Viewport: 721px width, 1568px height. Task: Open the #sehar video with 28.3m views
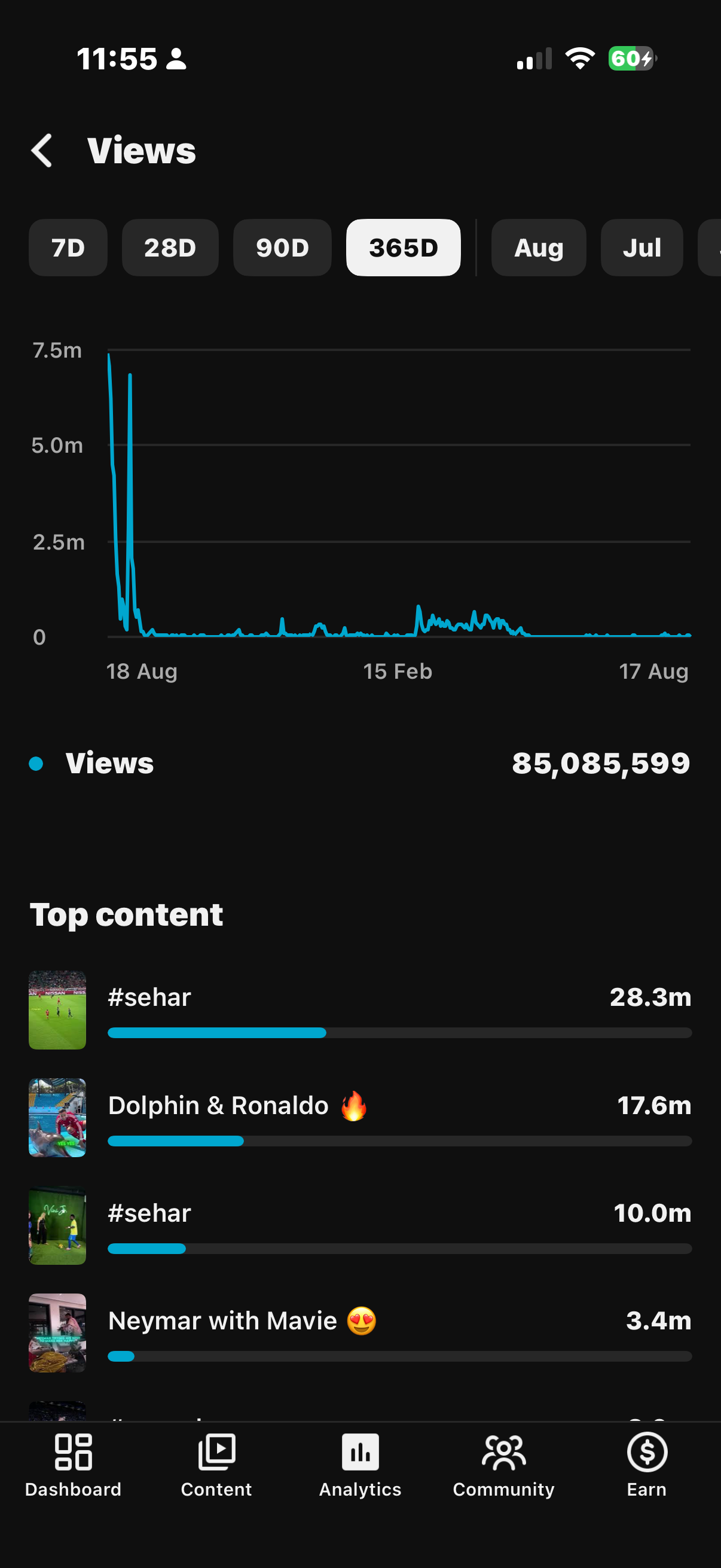360,1010
